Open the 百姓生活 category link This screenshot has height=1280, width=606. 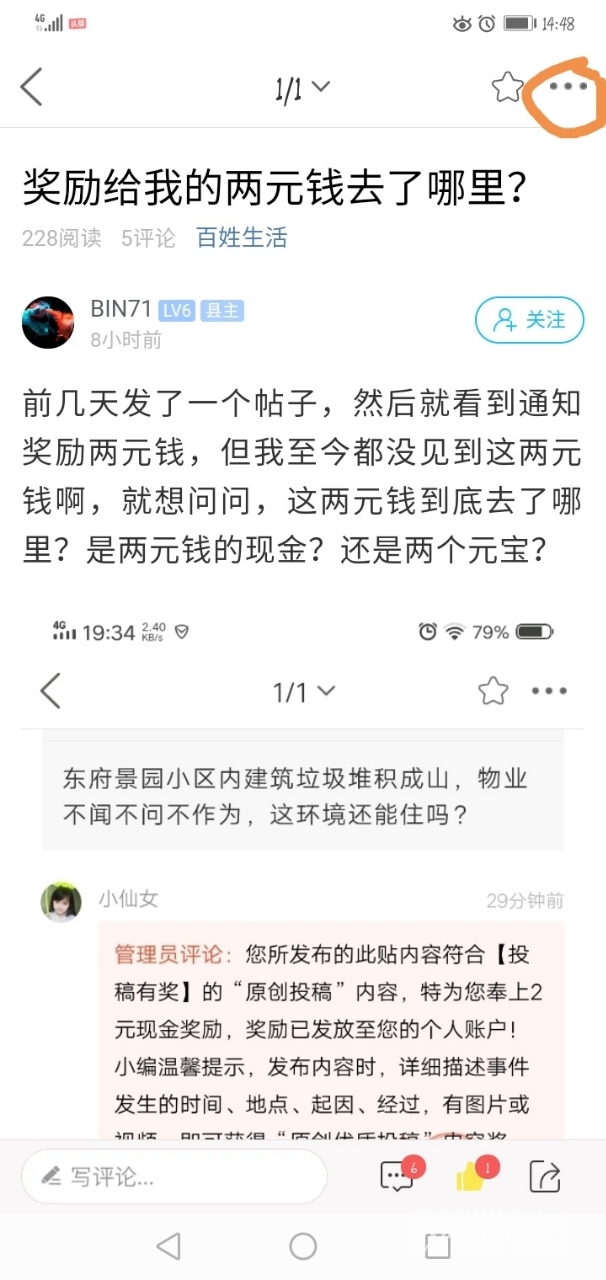[x=241, y=238]
